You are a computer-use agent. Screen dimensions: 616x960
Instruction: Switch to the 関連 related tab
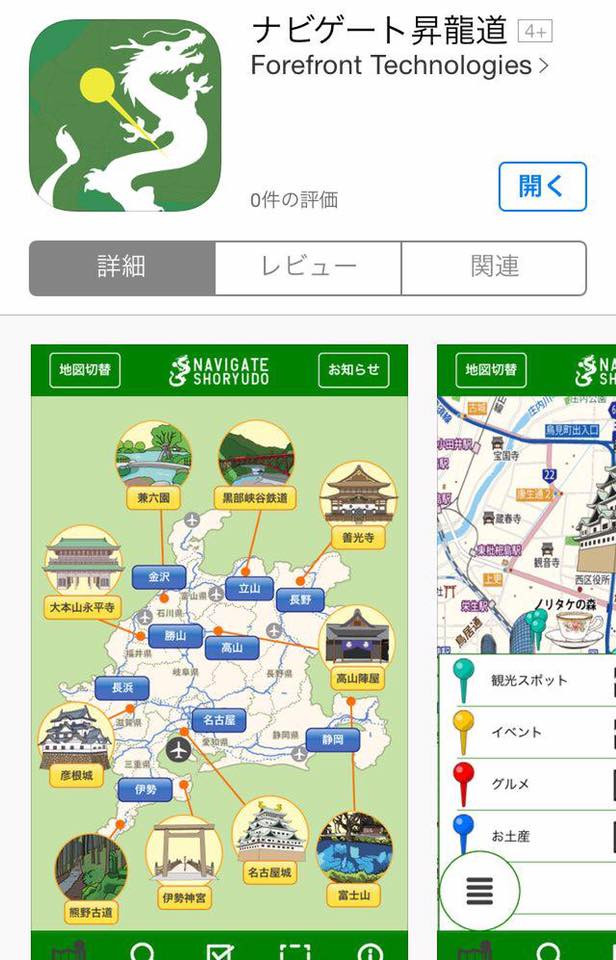[x=494, y=267]
